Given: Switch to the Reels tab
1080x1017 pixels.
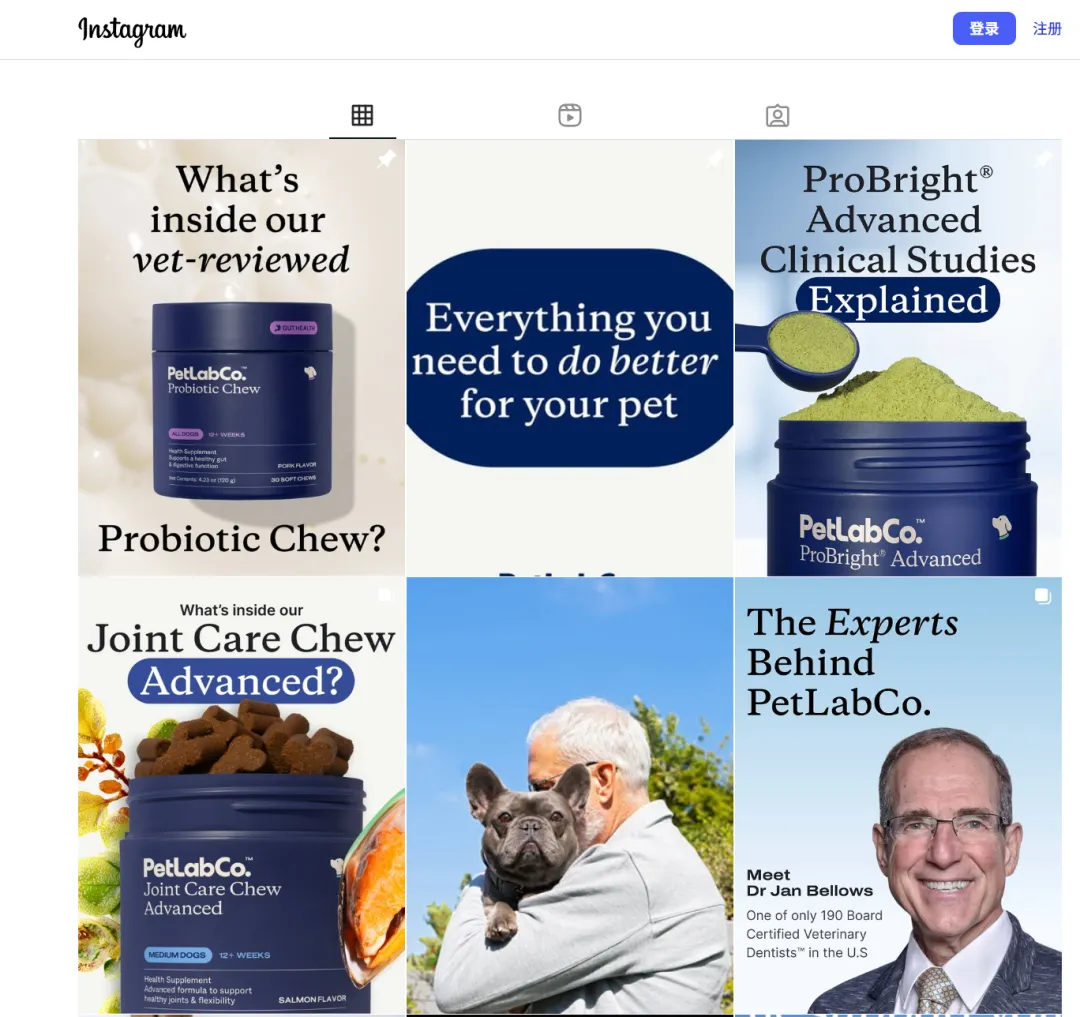Looking at the screenshot, I should click(569, 116).
